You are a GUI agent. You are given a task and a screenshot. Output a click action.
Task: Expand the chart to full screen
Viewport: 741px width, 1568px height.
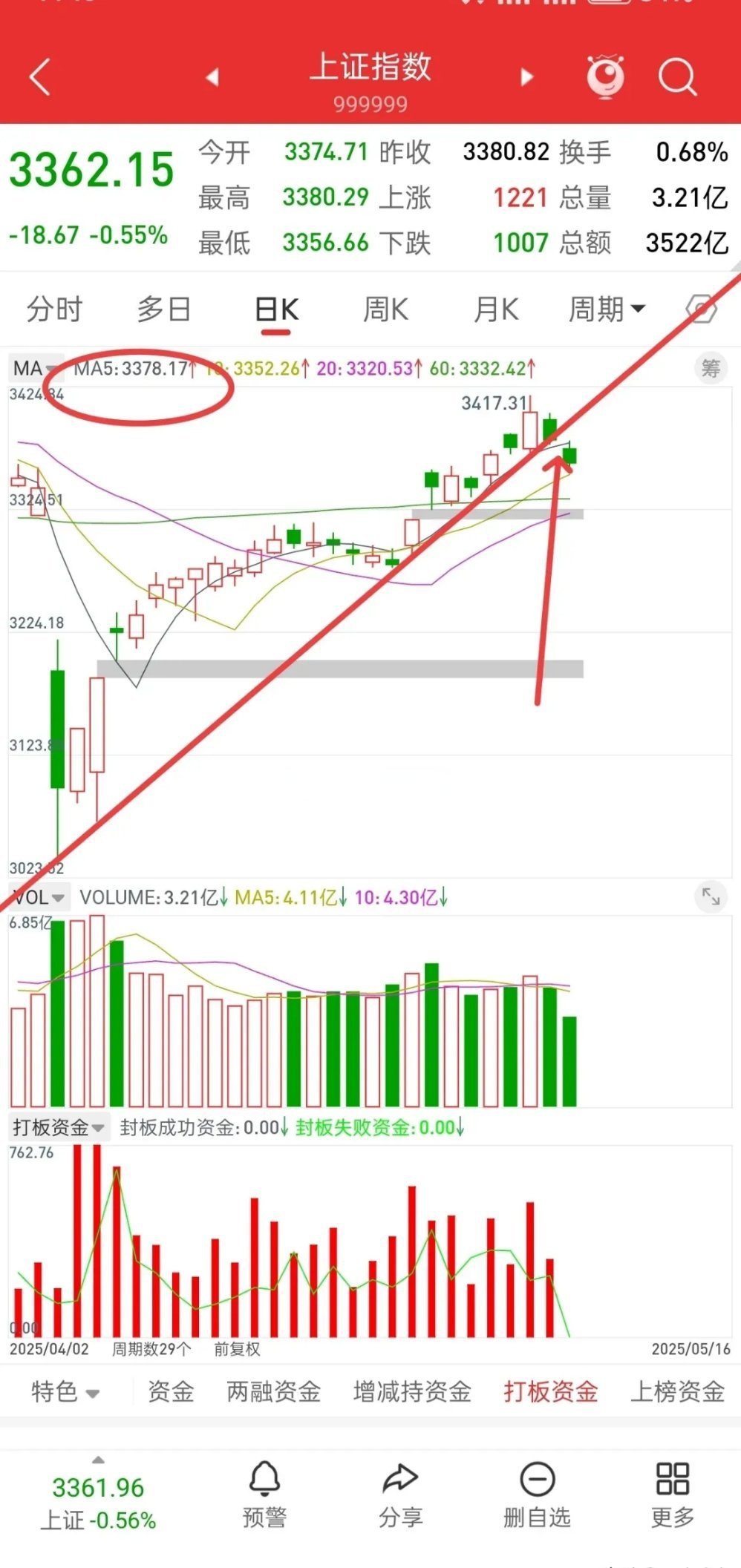click(711, 896)
